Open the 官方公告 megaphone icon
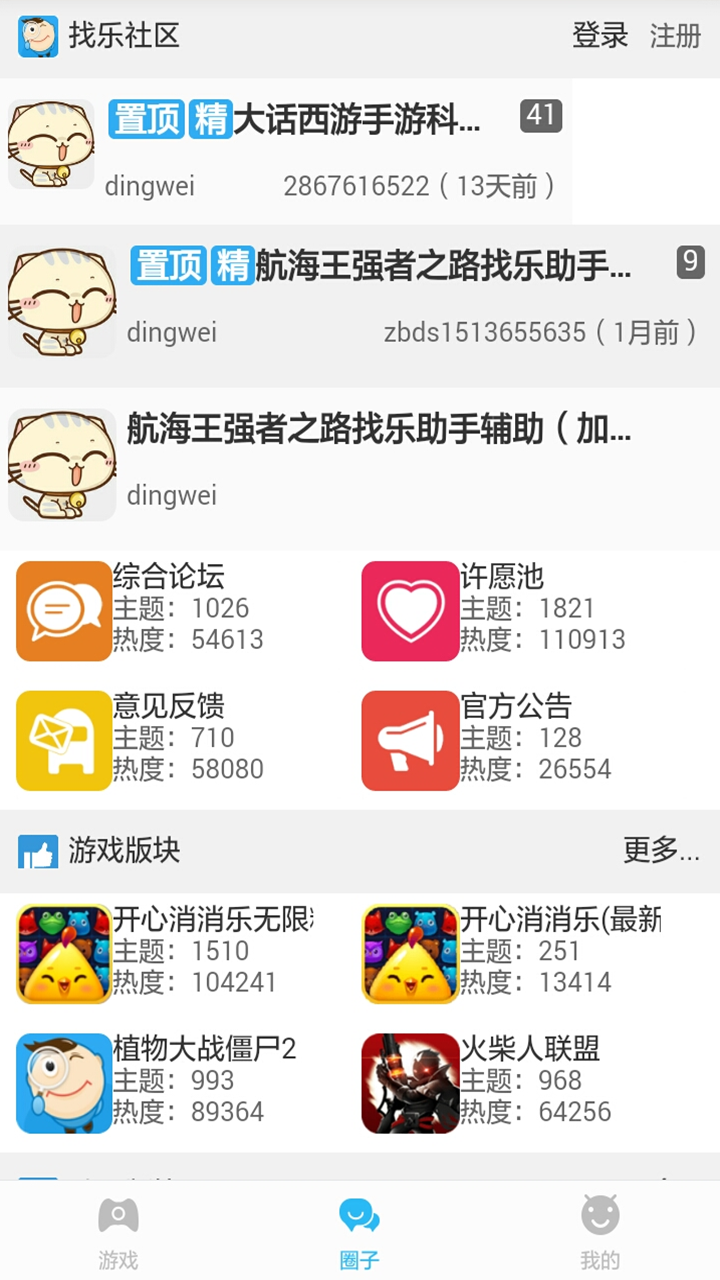This screenshot has height=1280, width=720. click(x=410, y=741)
